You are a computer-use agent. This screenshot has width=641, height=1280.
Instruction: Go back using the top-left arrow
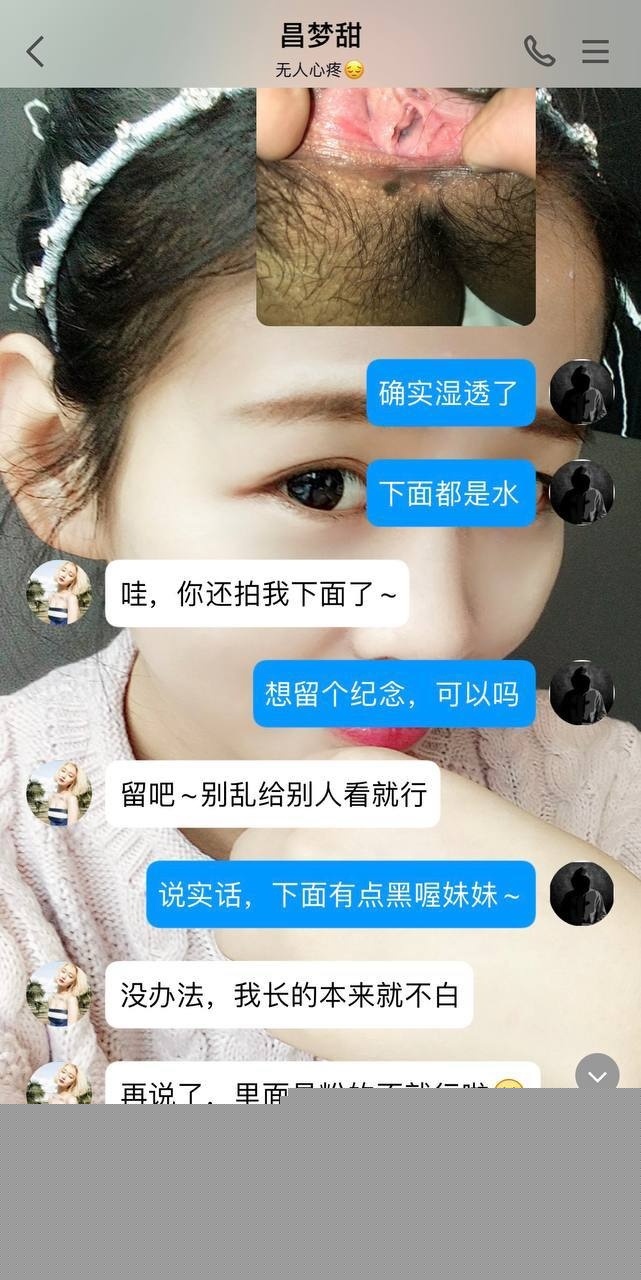click(36, 51)
